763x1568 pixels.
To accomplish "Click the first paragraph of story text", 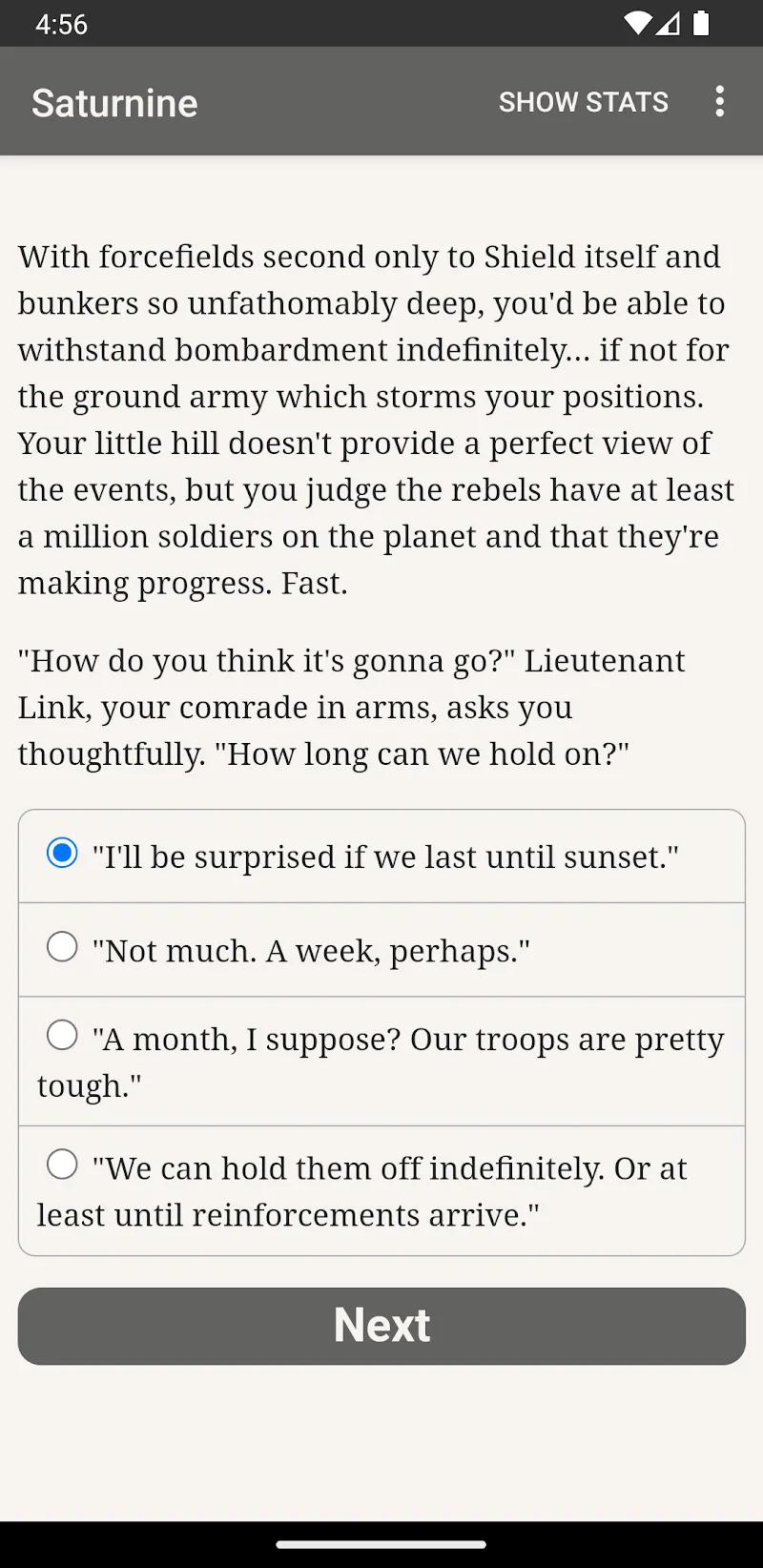I will click(x=372, y=420).
